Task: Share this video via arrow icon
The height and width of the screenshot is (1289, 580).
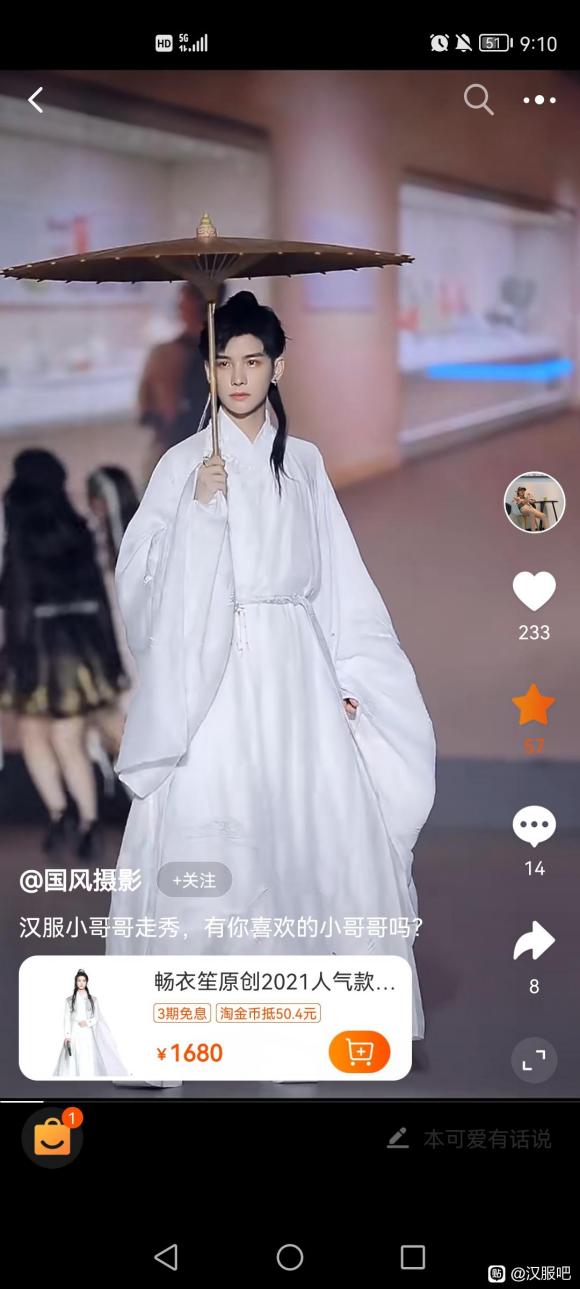Action: [x=534, y=941]
